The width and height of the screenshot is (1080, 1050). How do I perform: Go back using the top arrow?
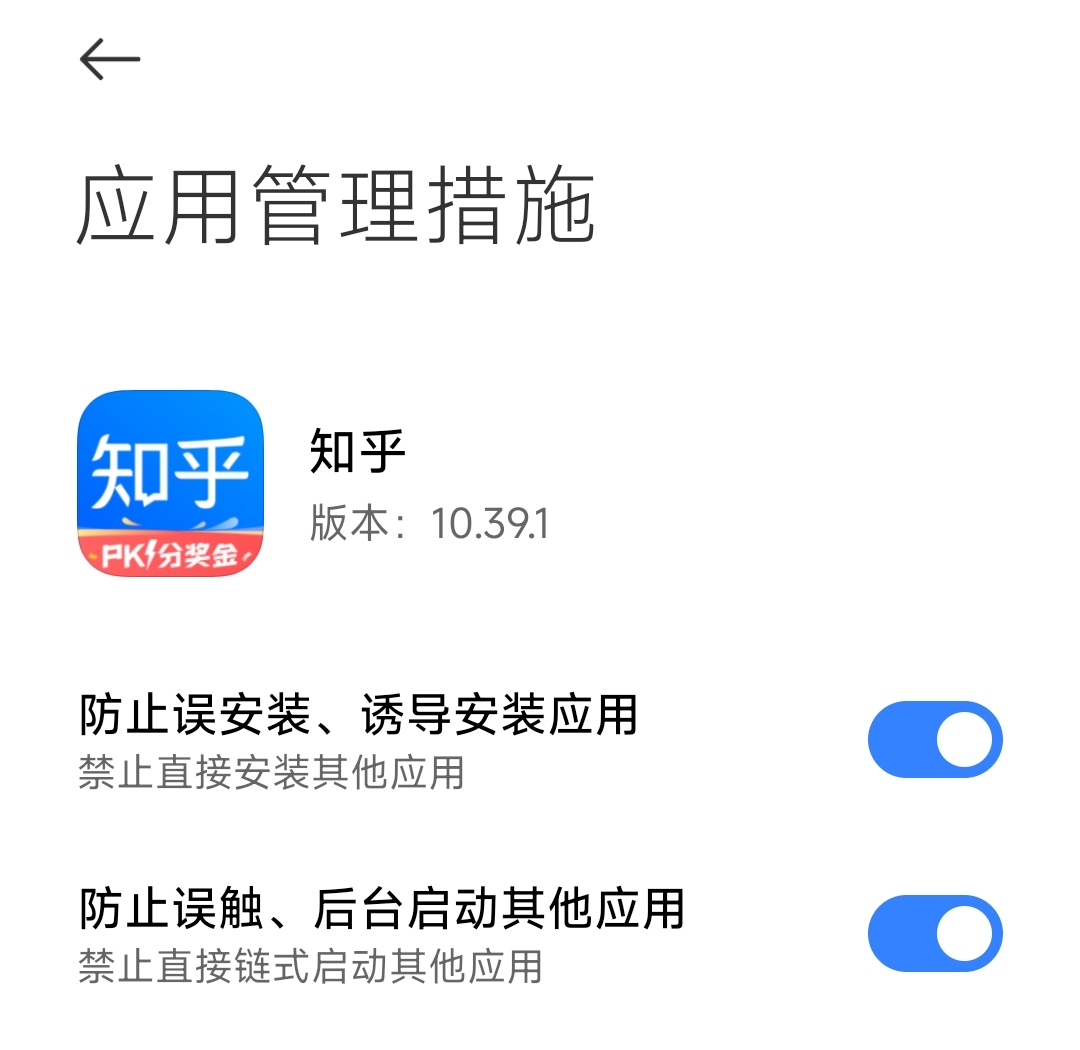[110, 60]
